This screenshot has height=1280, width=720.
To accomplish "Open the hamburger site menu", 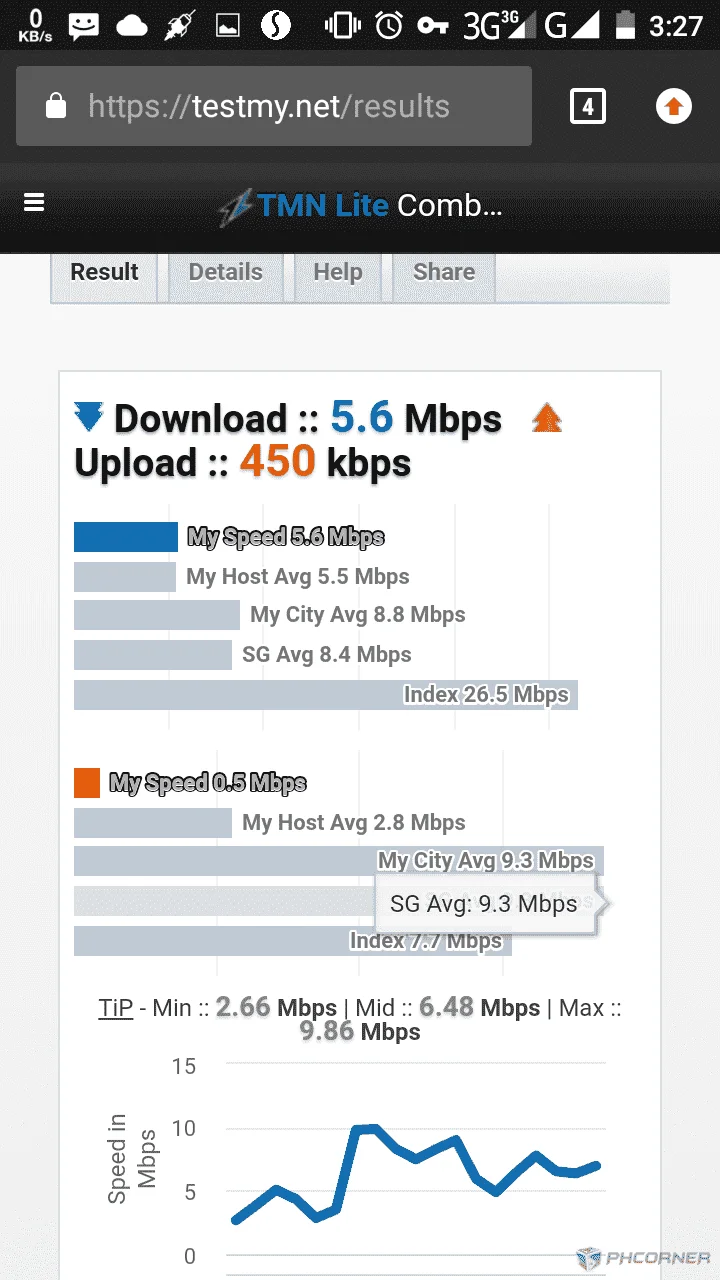I will pyautogui.click(x=34, y=203).
